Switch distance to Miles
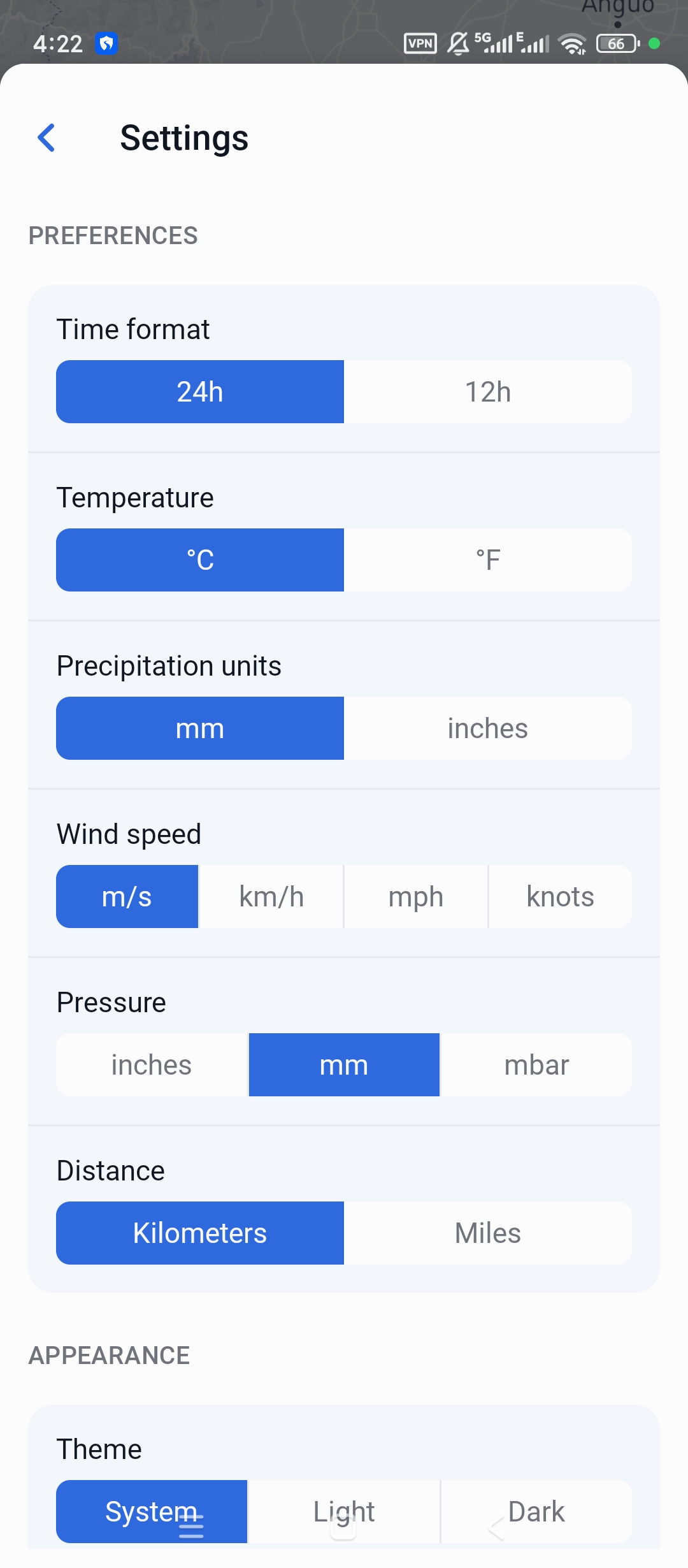Image resolution: width=688 pixels, height=1568 pixels. [x=488, y=1233]
